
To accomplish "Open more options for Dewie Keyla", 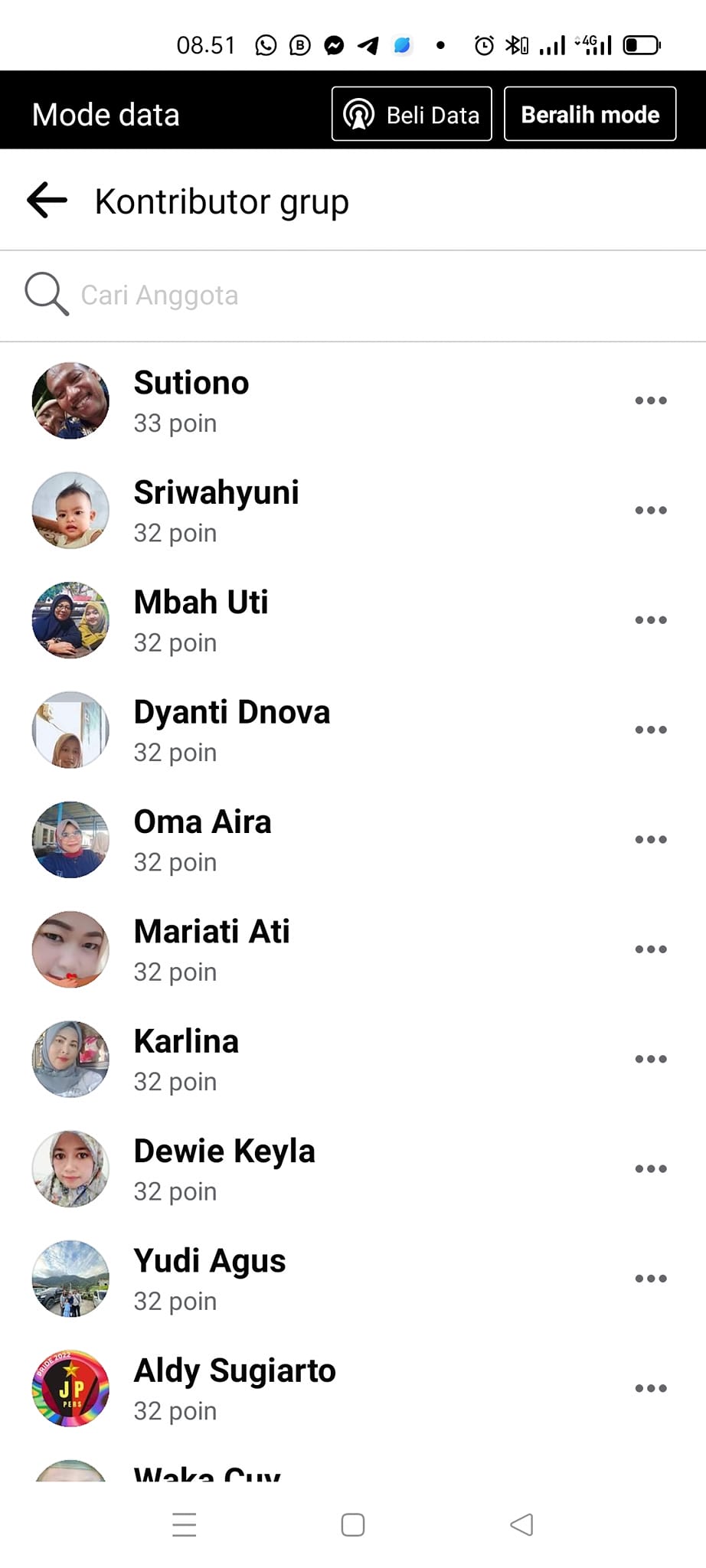I will tap(651, 1168).
